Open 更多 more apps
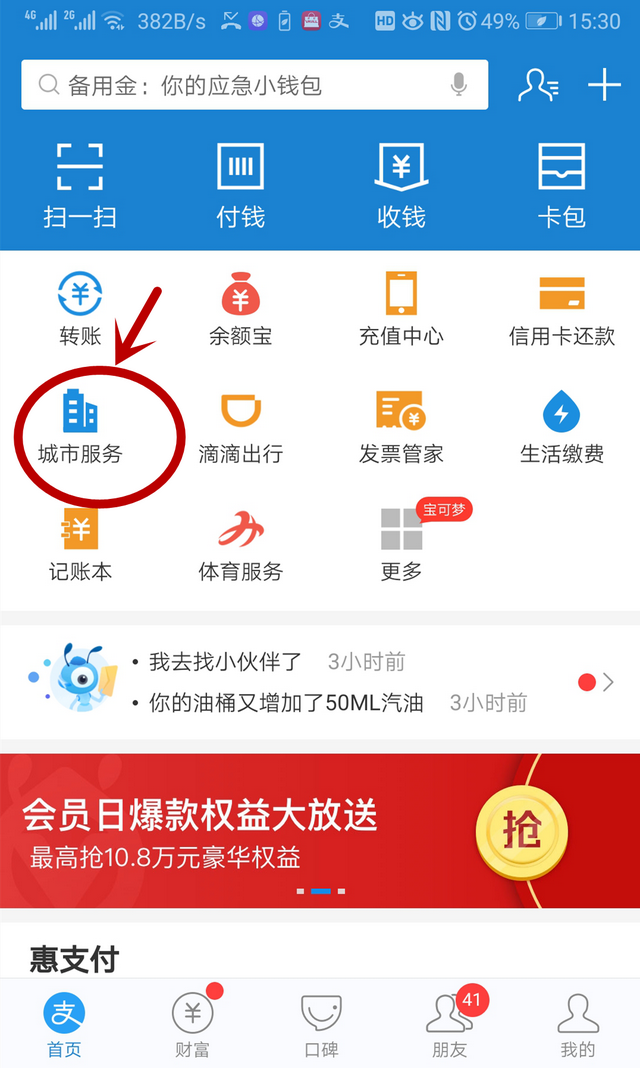Screen dimensions: 640x1068 401,545
